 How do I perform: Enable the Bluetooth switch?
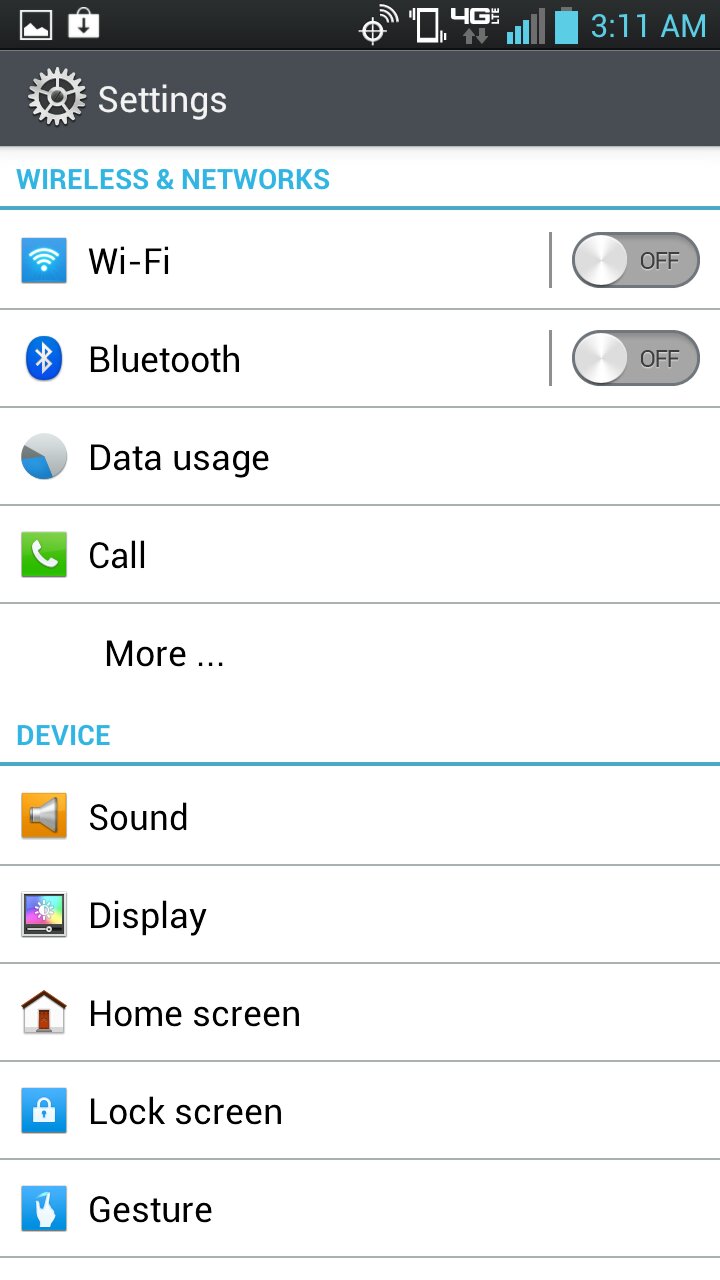[x=635, y=358]
